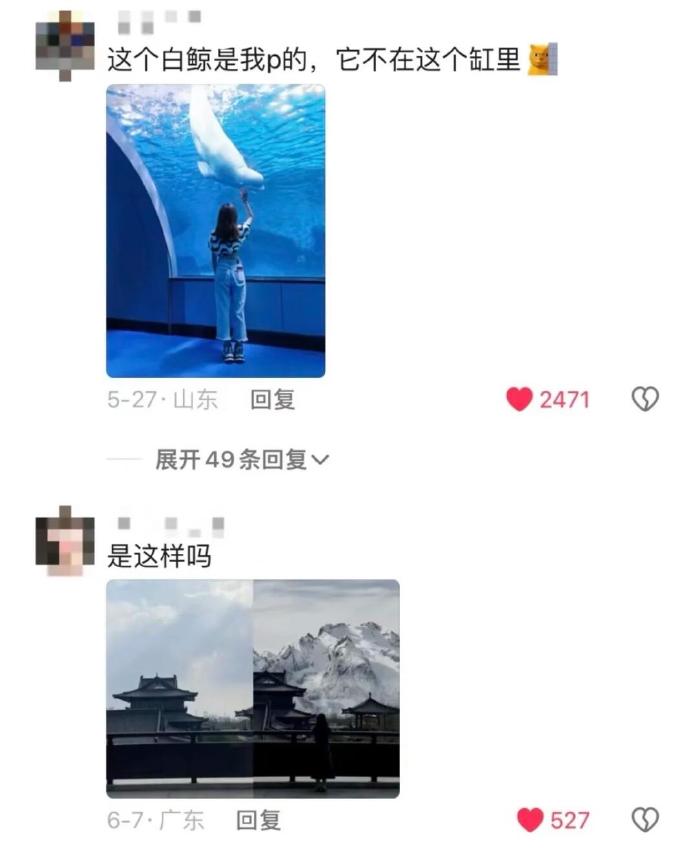Dislike the comment with 2471 likes

click(x=645, y=400)
